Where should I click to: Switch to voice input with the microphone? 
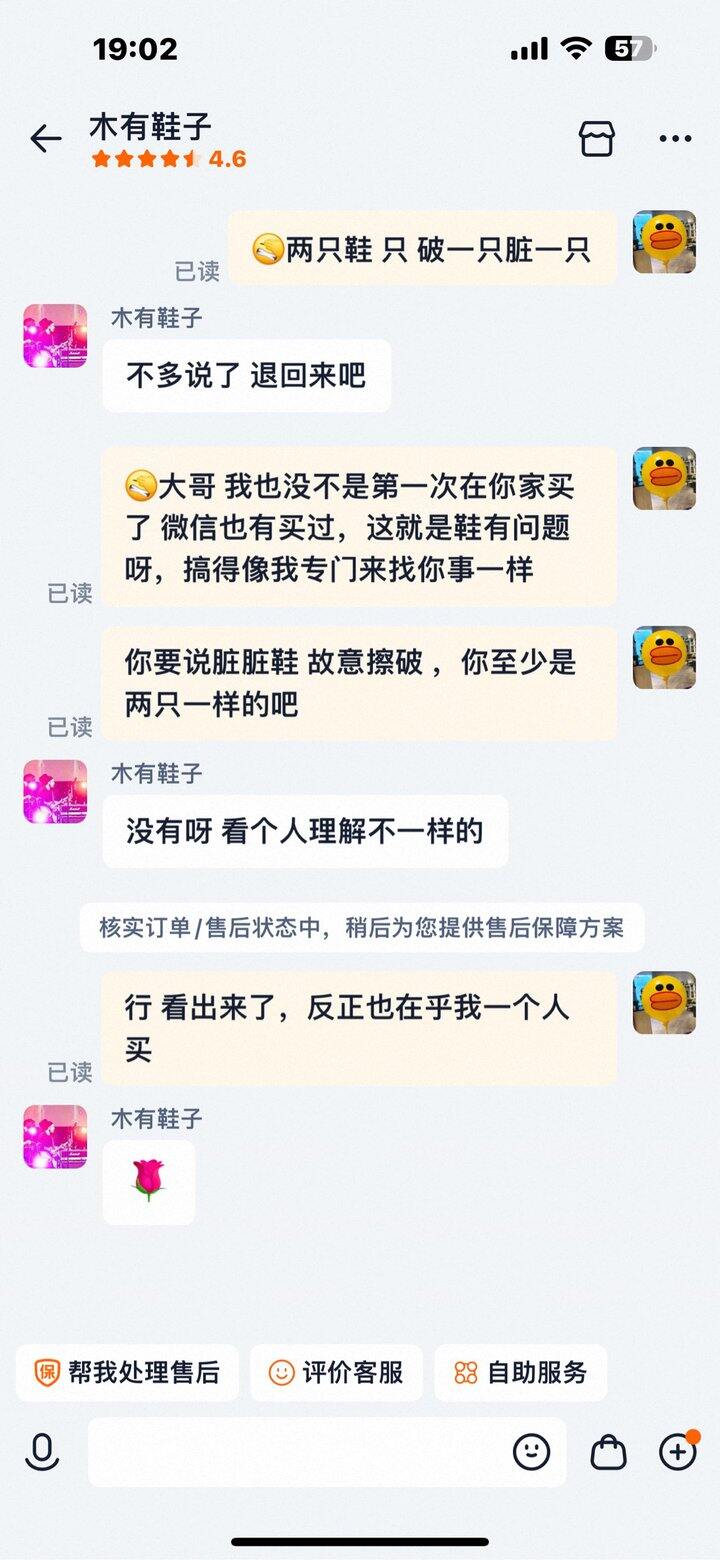click(x=42, y=1452)
